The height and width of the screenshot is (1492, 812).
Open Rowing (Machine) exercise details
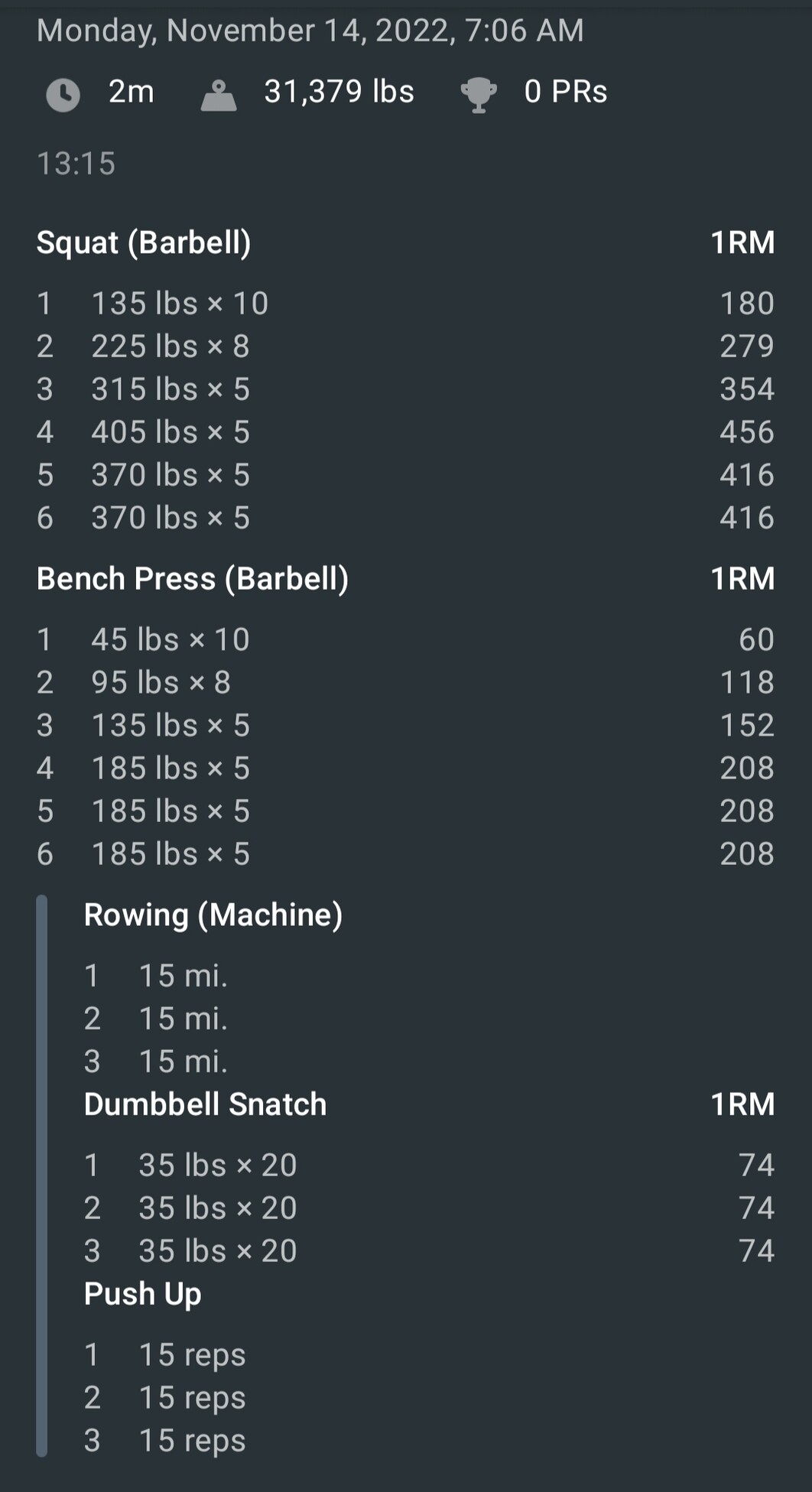pos(213,915)
